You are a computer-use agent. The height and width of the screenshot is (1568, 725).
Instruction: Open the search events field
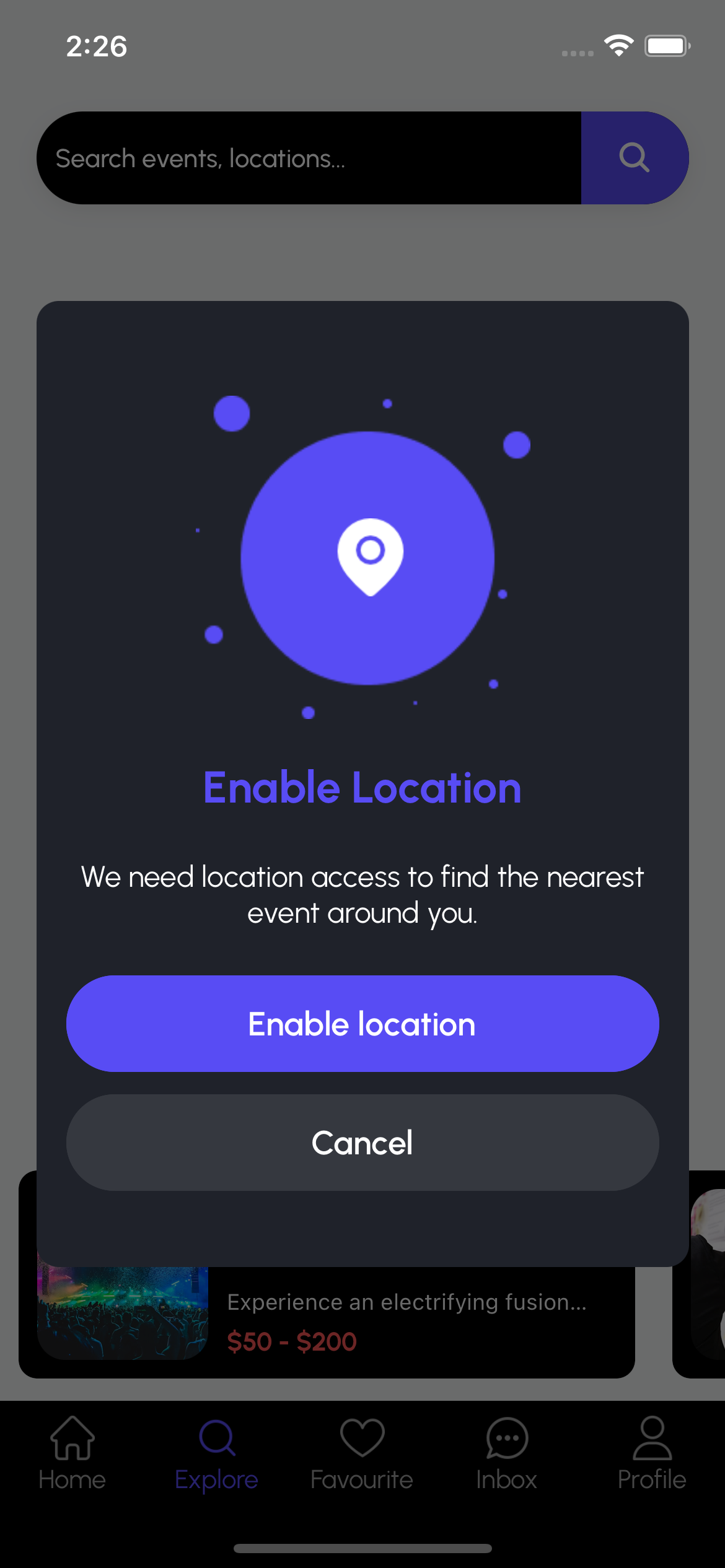(x=309, y=158)
